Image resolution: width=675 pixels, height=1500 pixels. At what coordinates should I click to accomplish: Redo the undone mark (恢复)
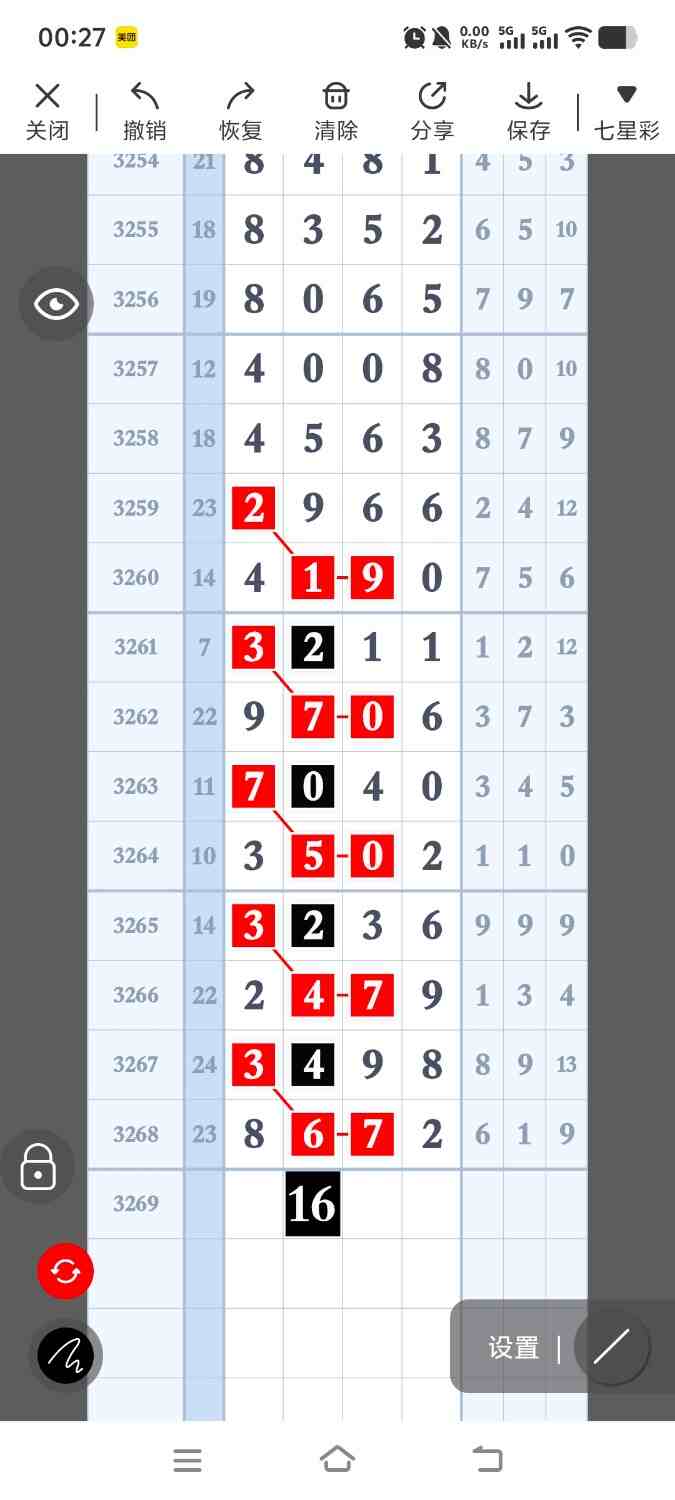(x=240, y=111)
